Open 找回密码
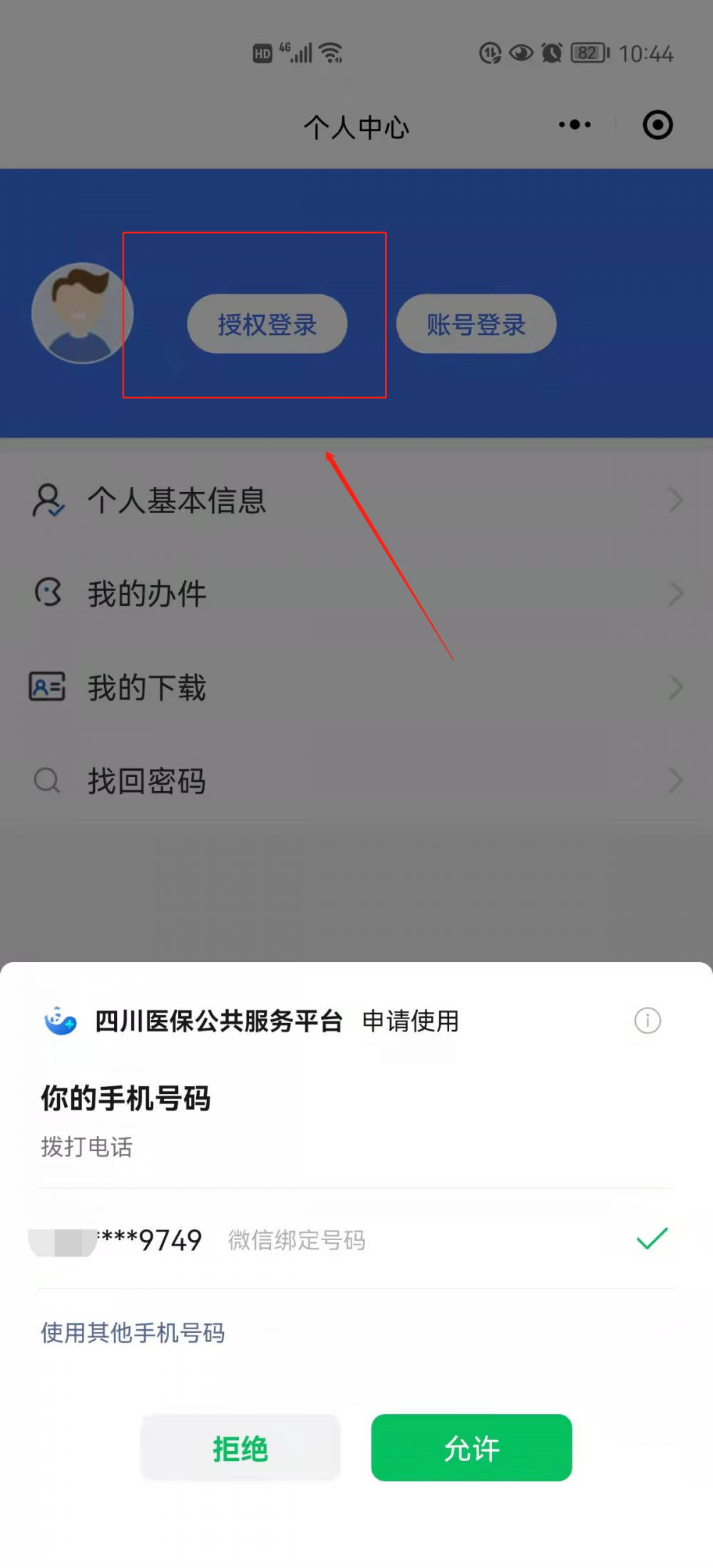Image resolution: width=713 pixels, height=1568 pixels. coord(356,780)
